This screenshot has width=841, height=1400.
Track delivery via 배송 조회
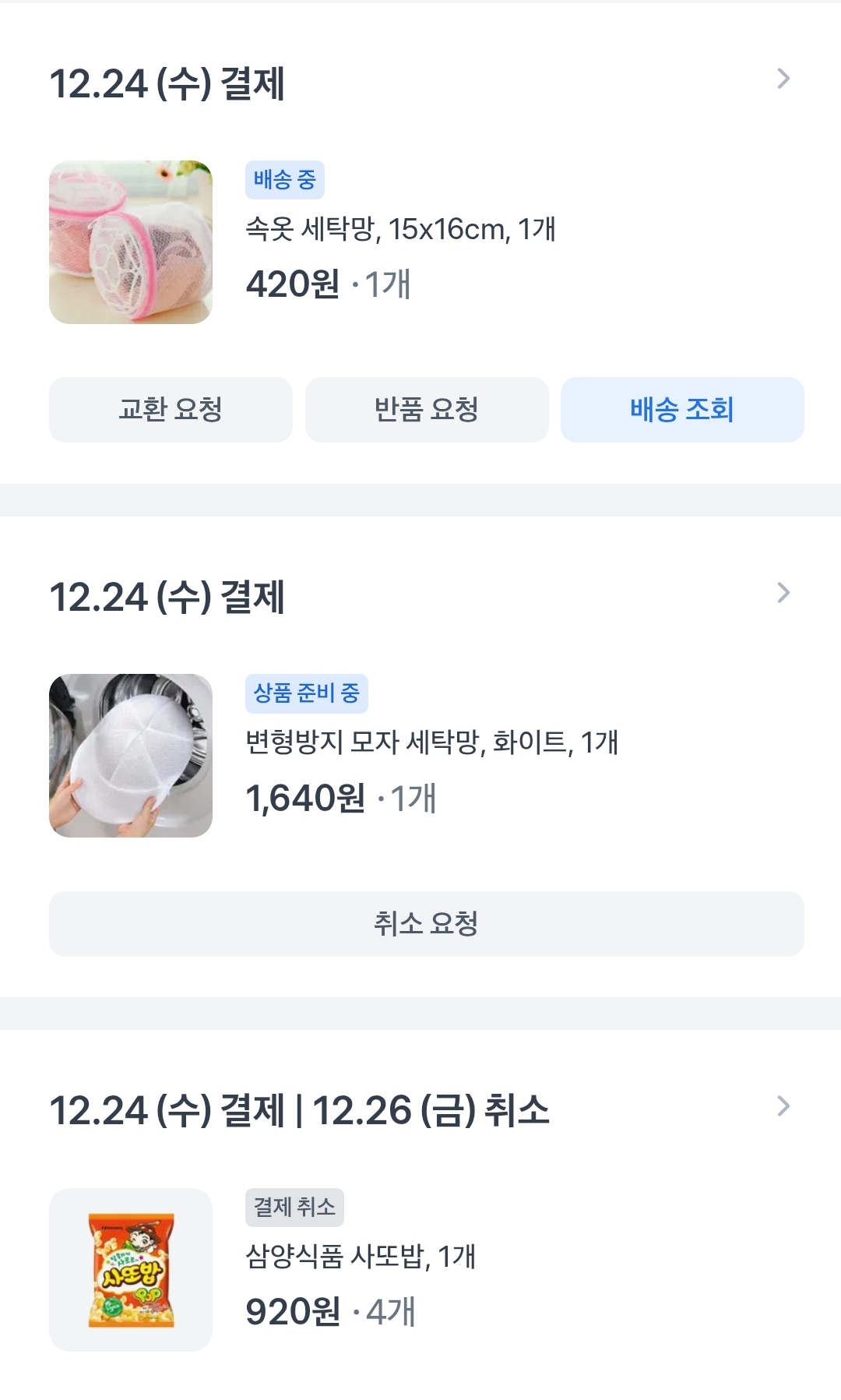point(682,410)
